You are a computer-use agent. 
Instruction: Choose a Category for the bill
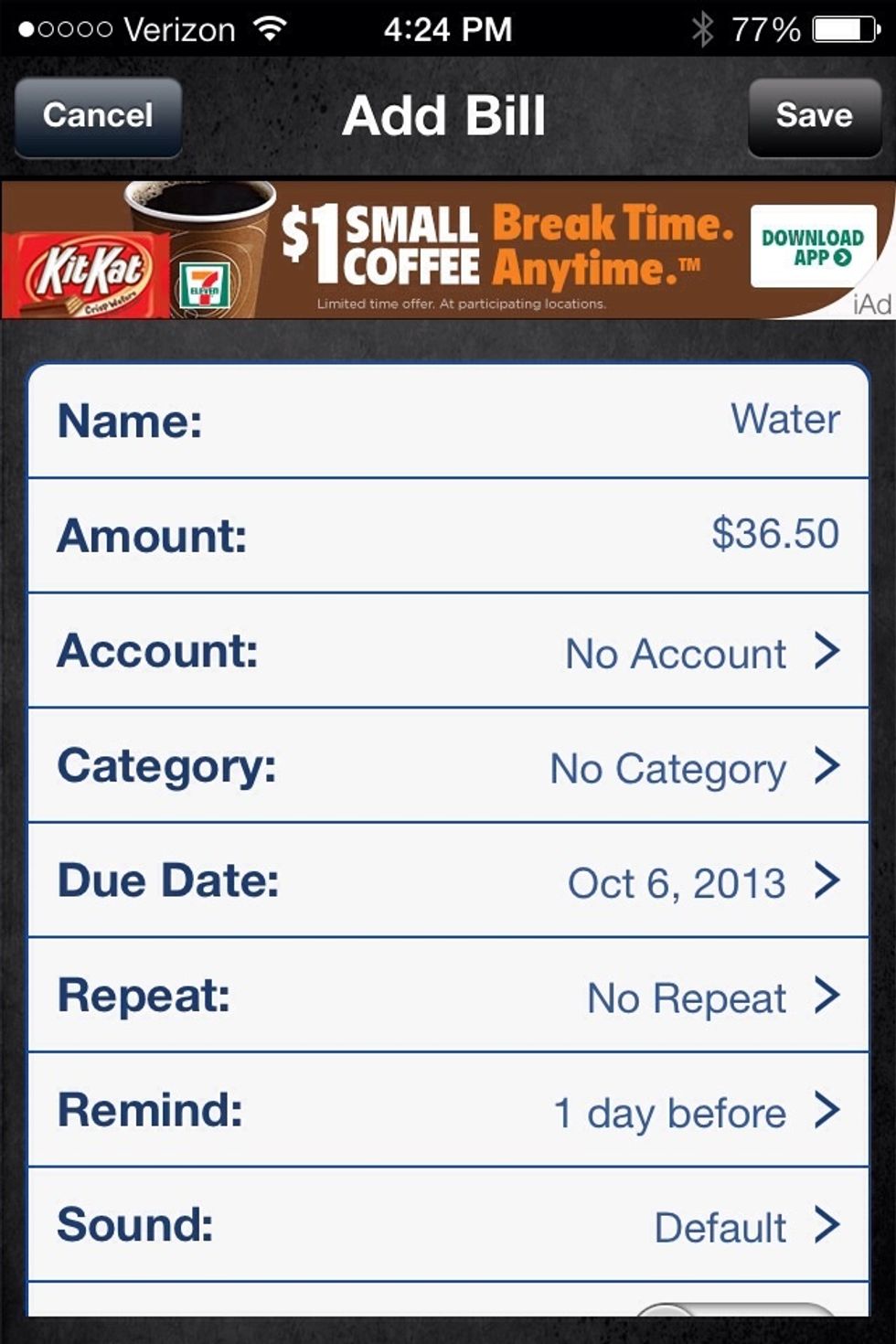(448, 766)
